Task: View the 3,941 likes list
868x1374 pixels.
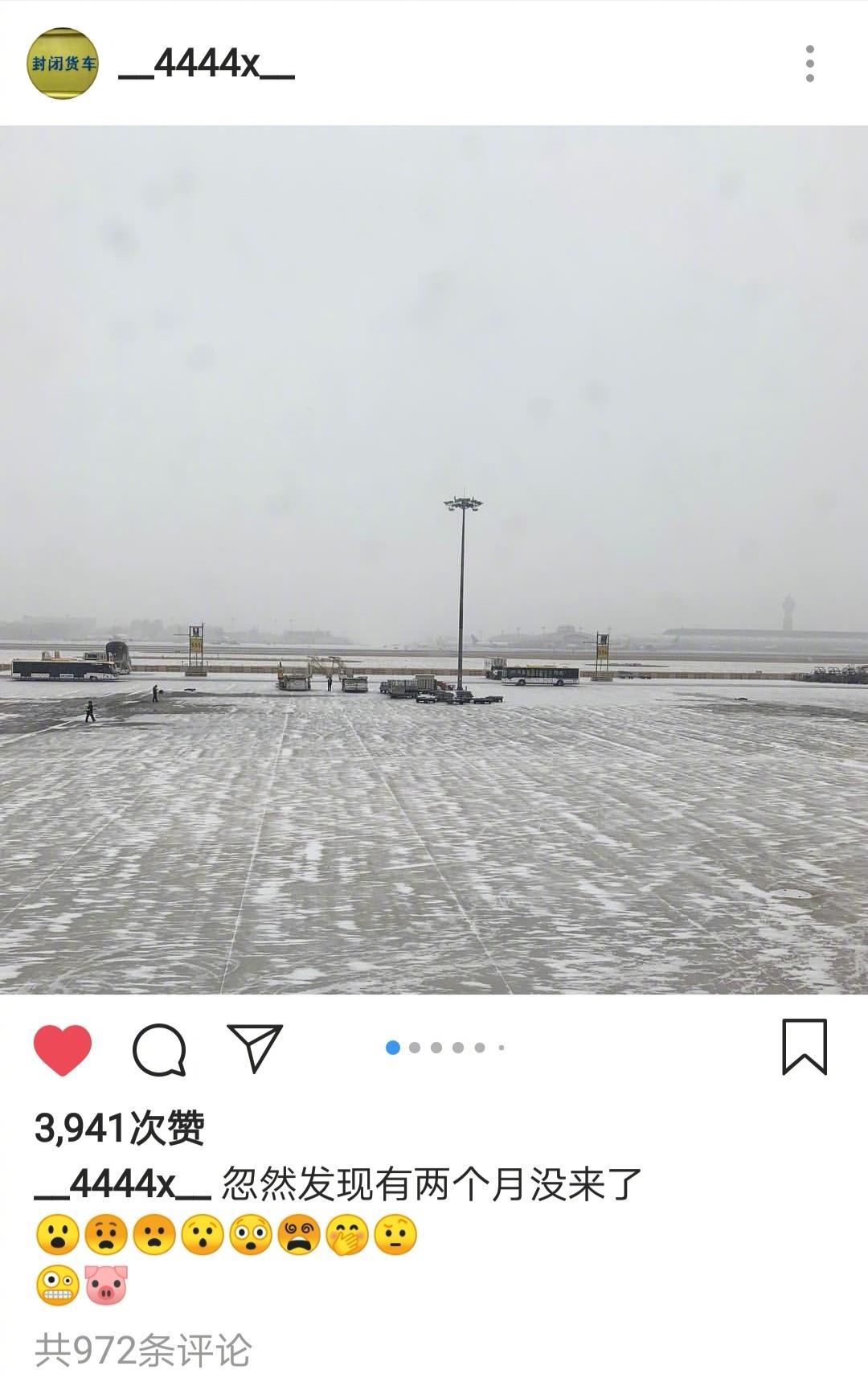Action: 119,1128
